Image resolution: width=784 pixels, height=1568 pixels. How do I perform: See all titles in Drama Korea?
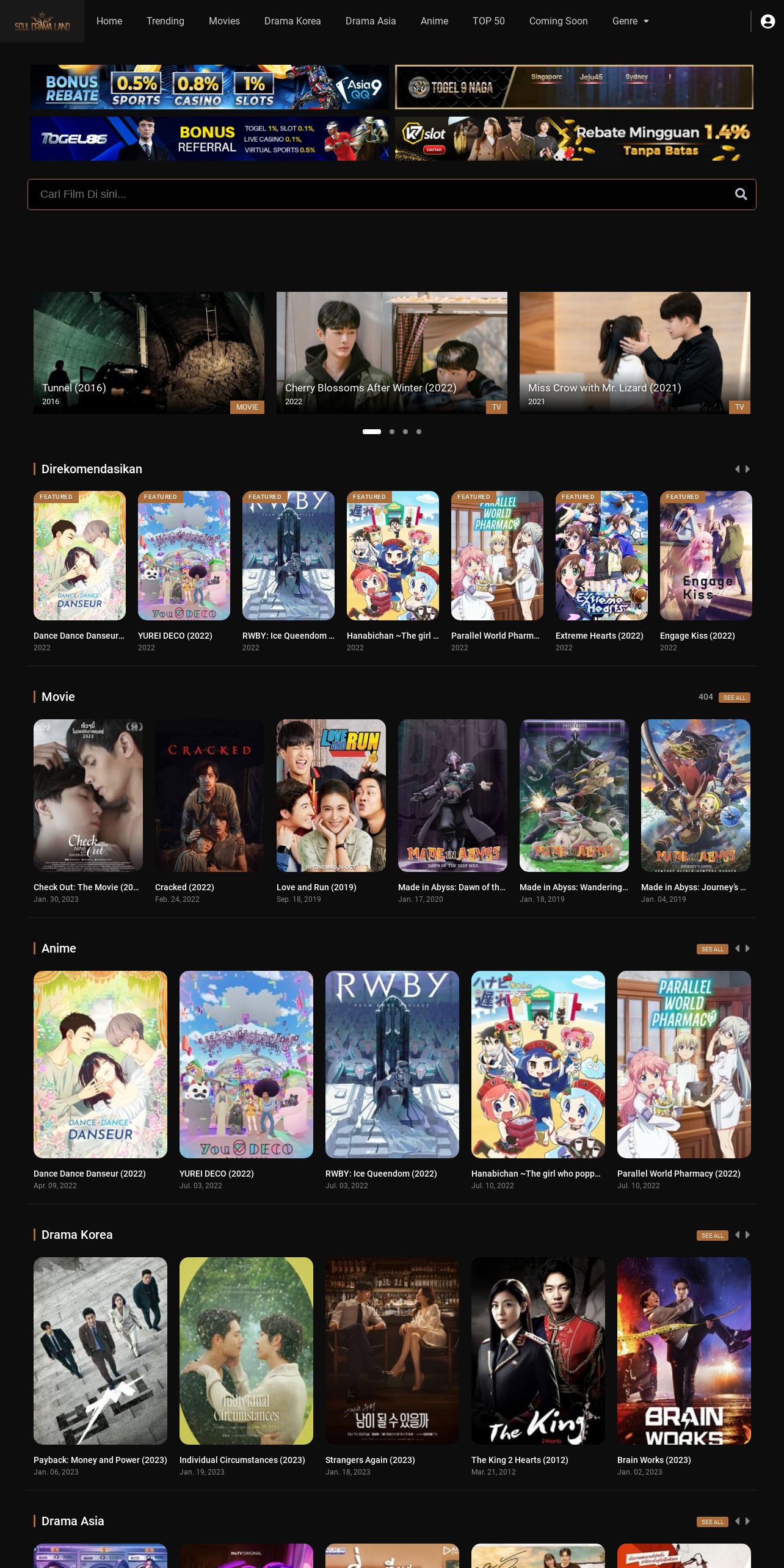712,1235
